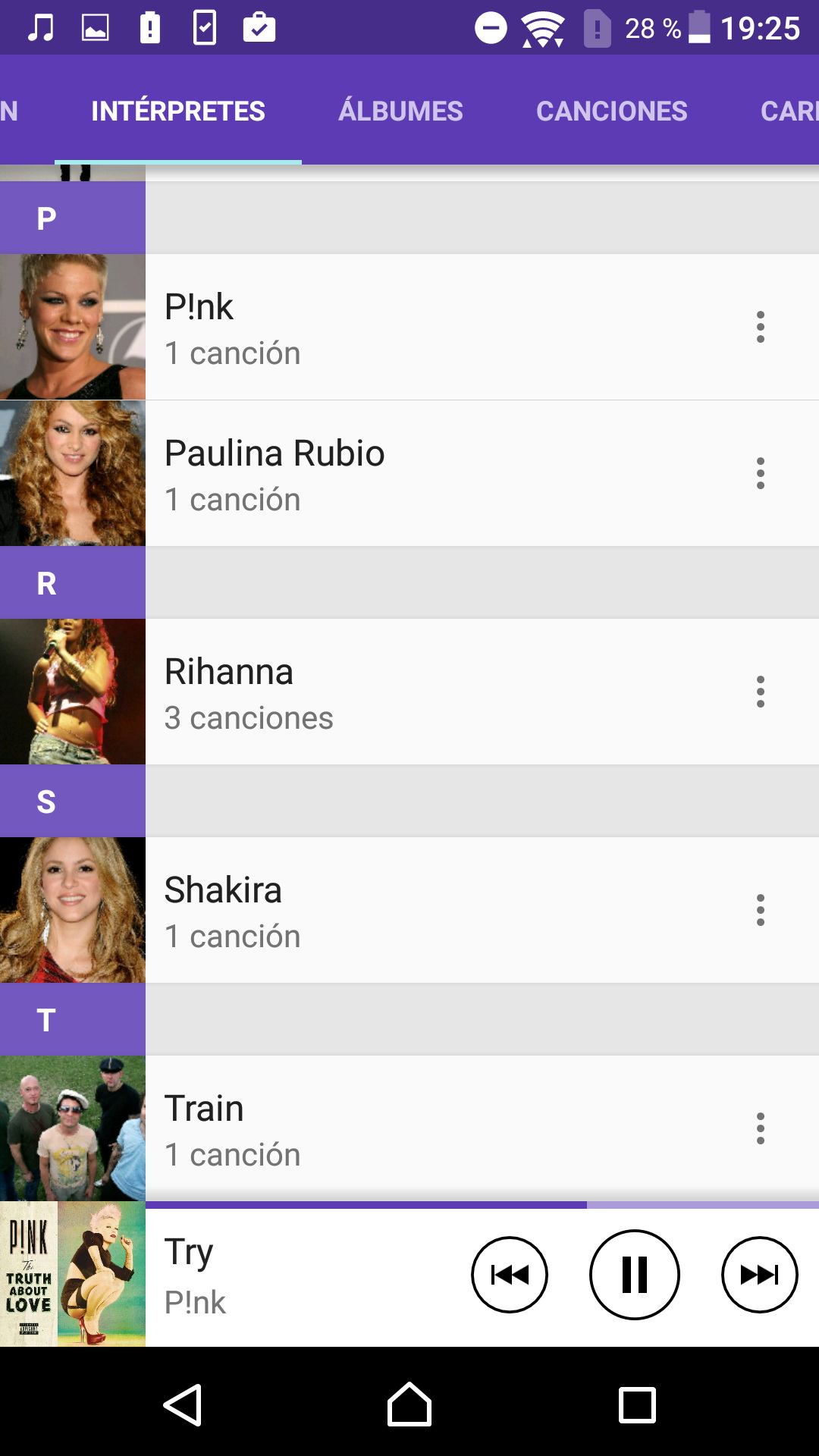Open more options for Shakira

coord(760,911)
